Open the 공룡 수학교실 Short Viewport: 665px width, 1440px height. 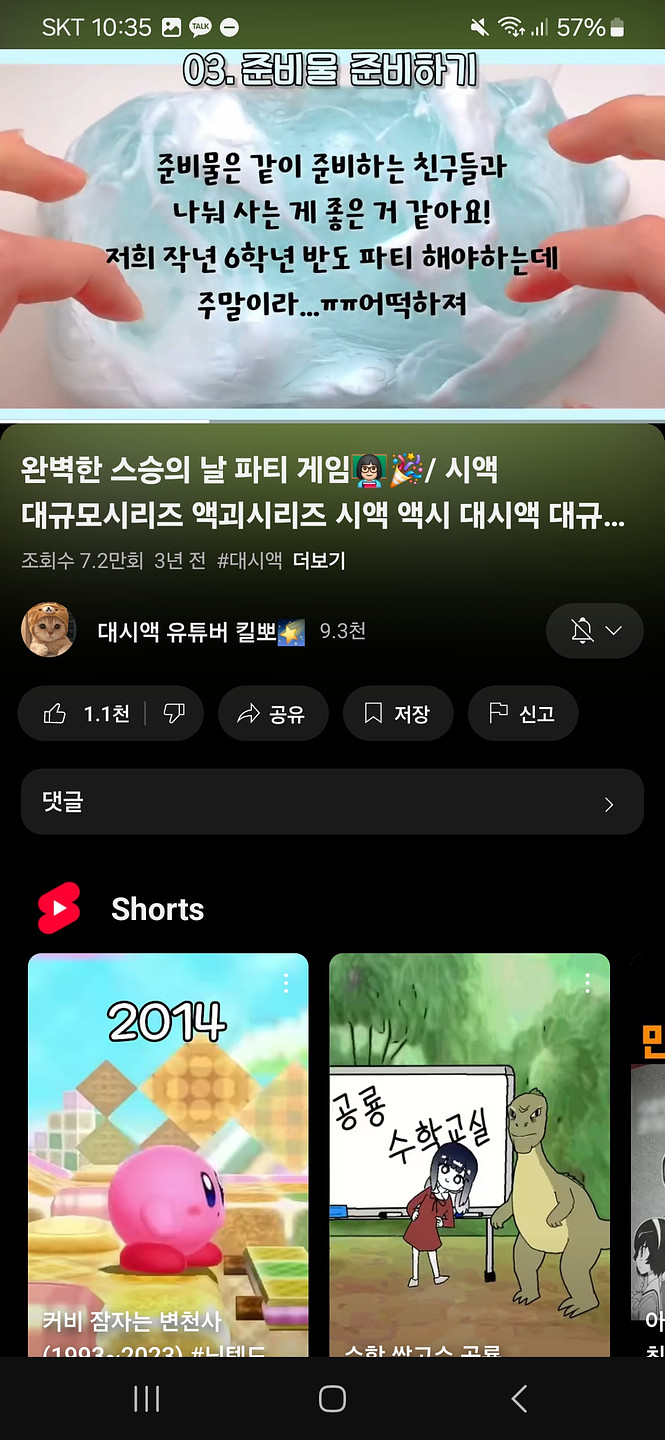tap(469, 1150)
